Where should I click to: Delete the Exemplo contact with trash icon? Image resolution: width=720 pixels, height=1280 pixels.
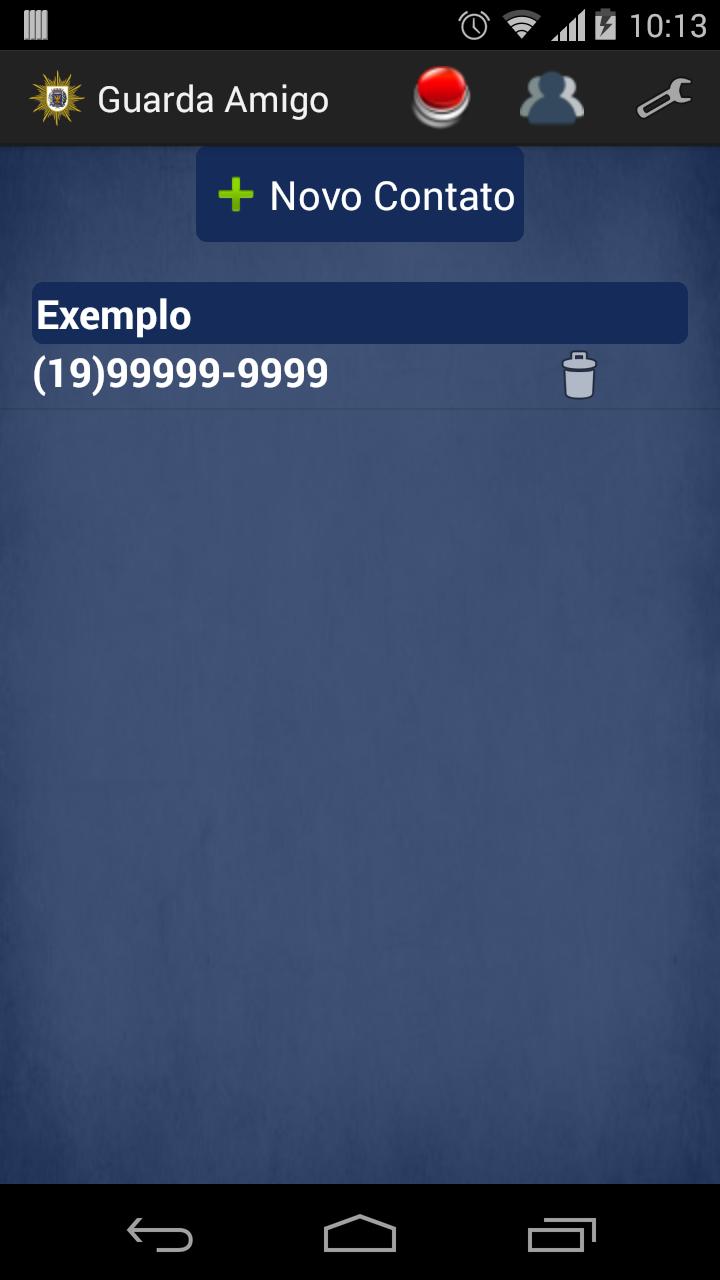(x=579, y=376)
